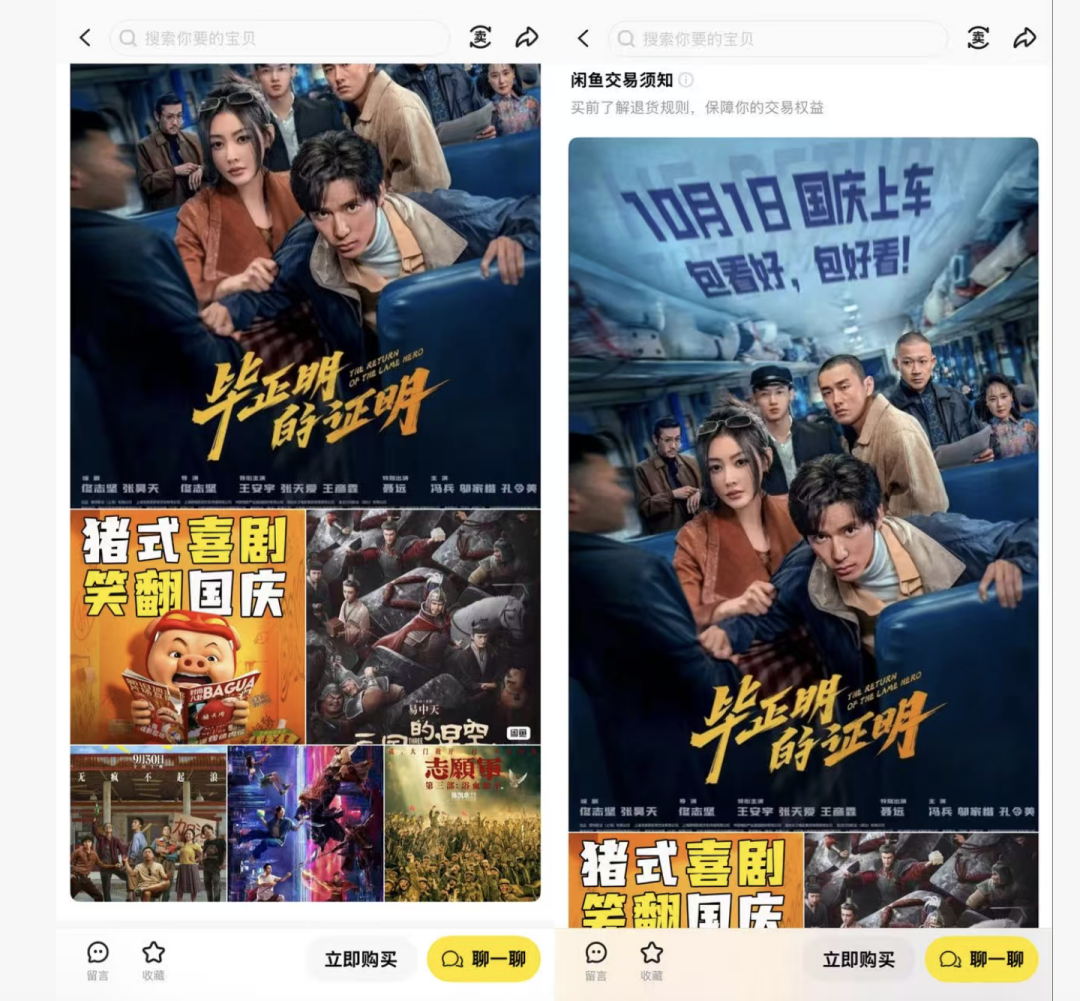Add to 收藏 below the 志愿军 poster collage
This screenshot has width=1080, height=1001.
coord(153,959)
